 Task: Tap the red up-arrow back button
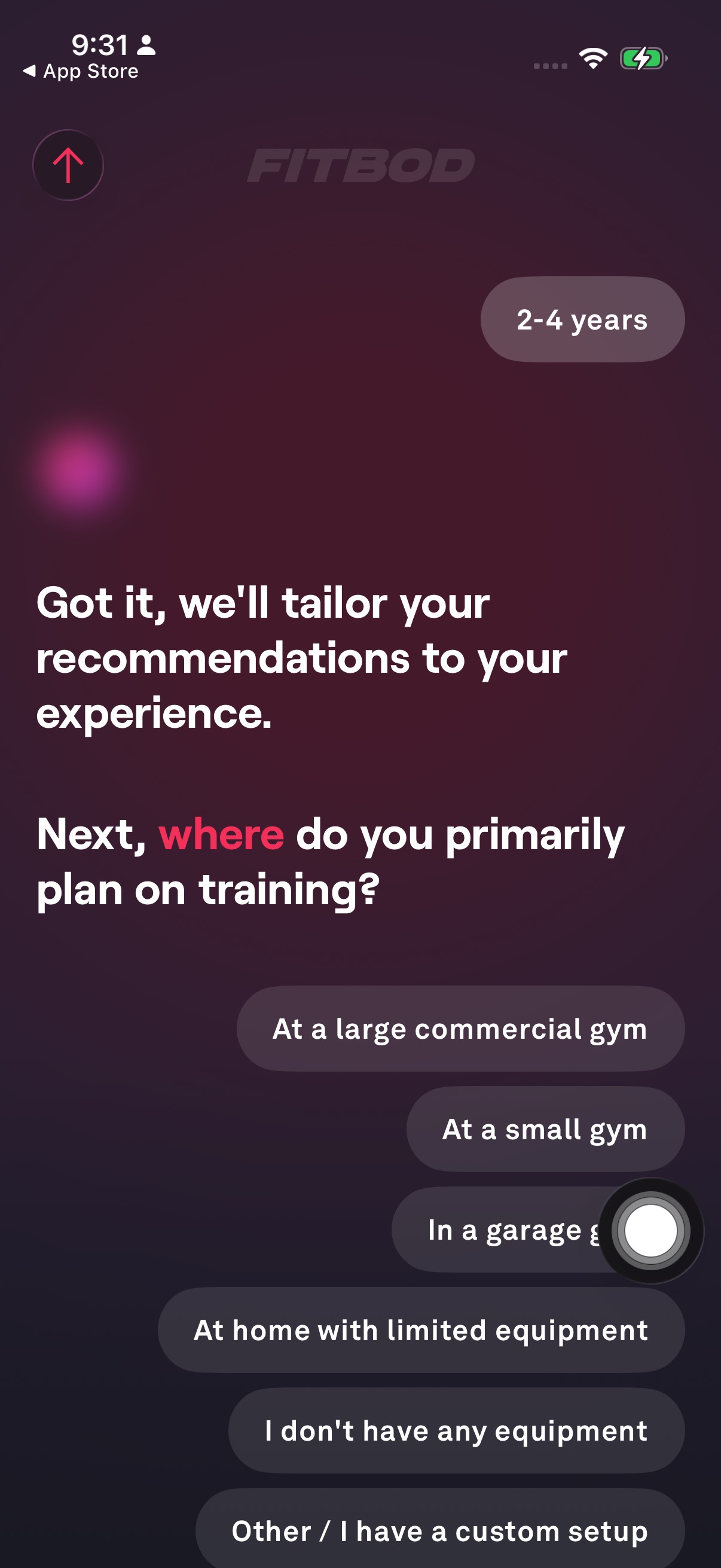click(x=68, y=165)
